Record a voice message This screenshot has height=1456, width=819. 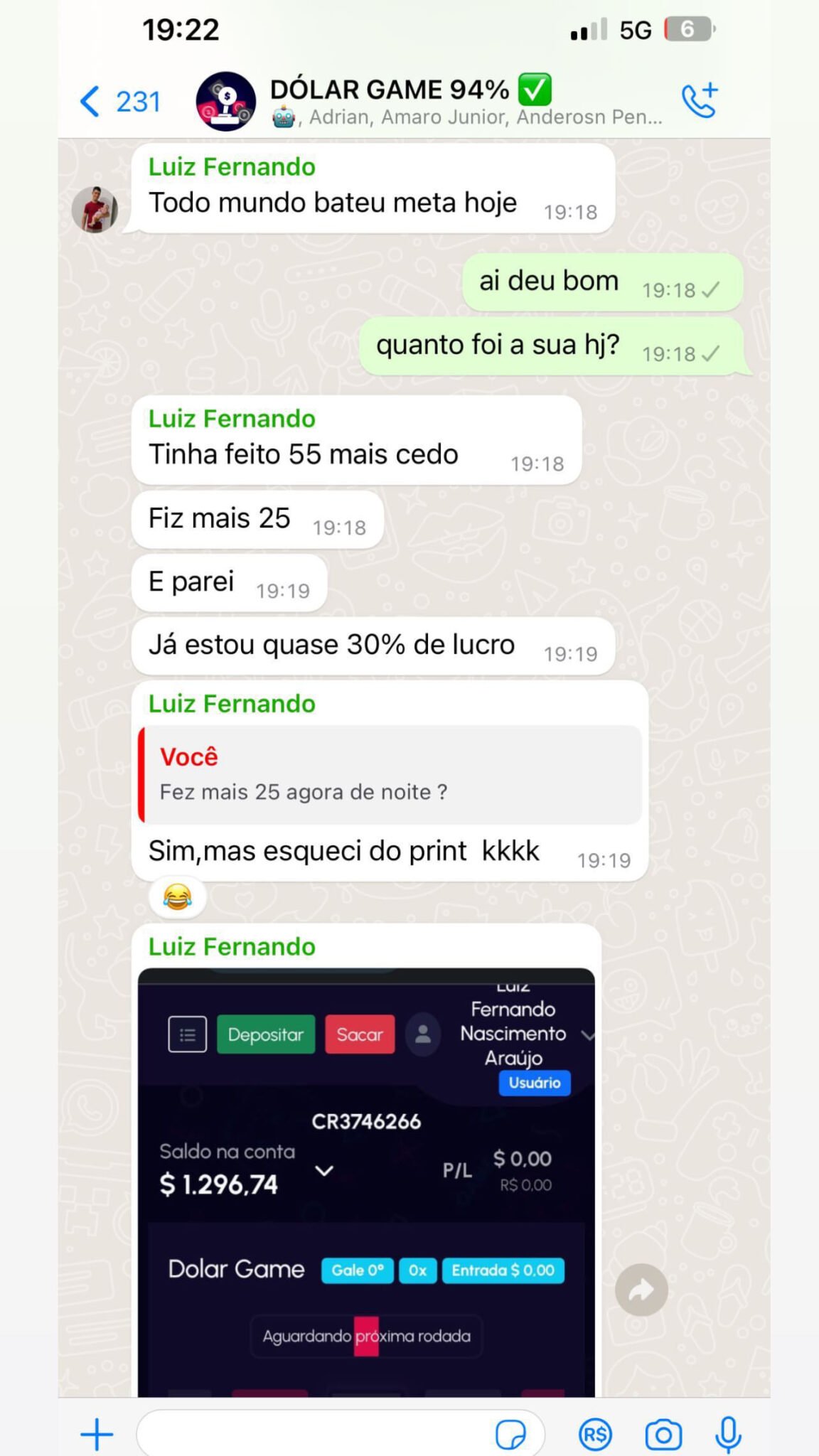(x=728, y=1434)
